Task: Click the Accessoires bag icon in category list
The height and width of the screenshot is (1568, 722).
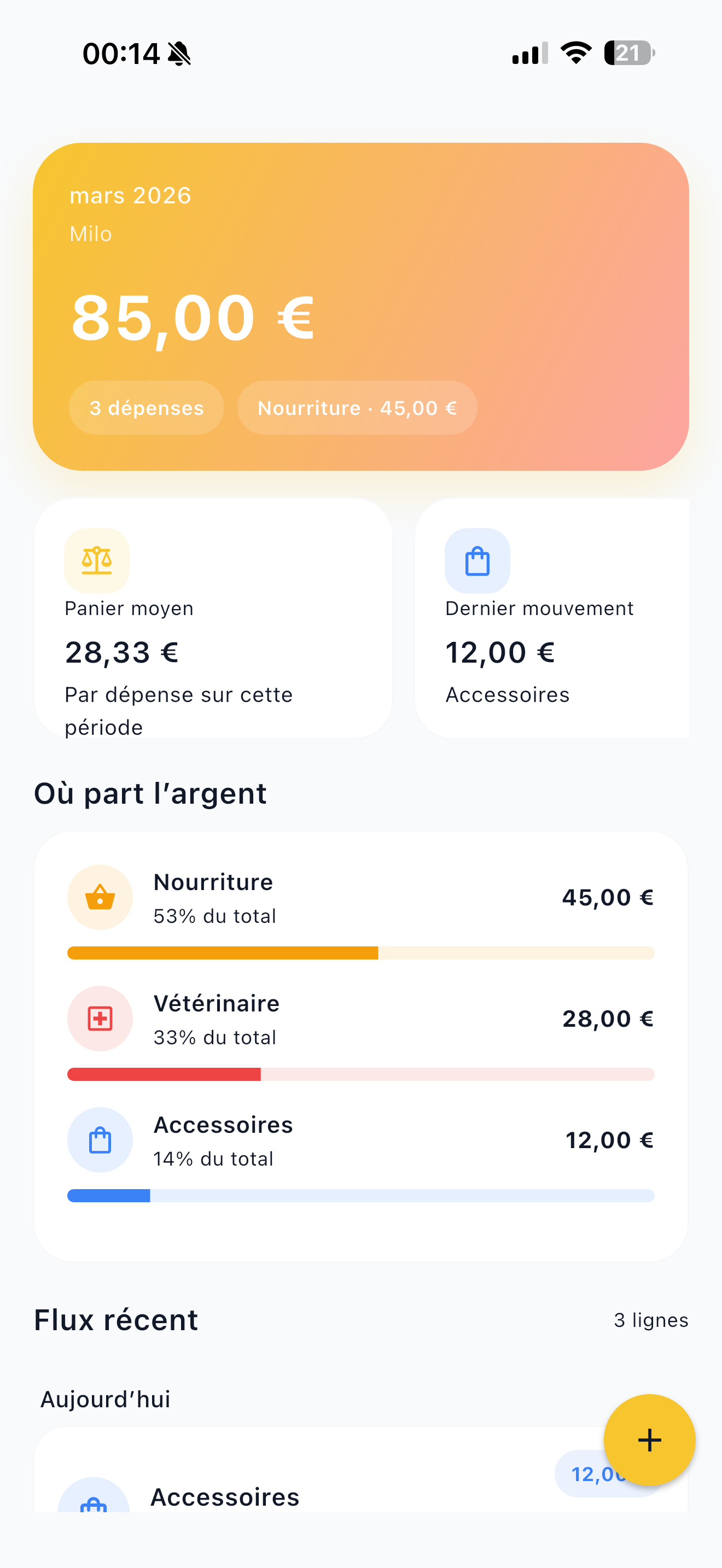Action: coord(100,1139)
